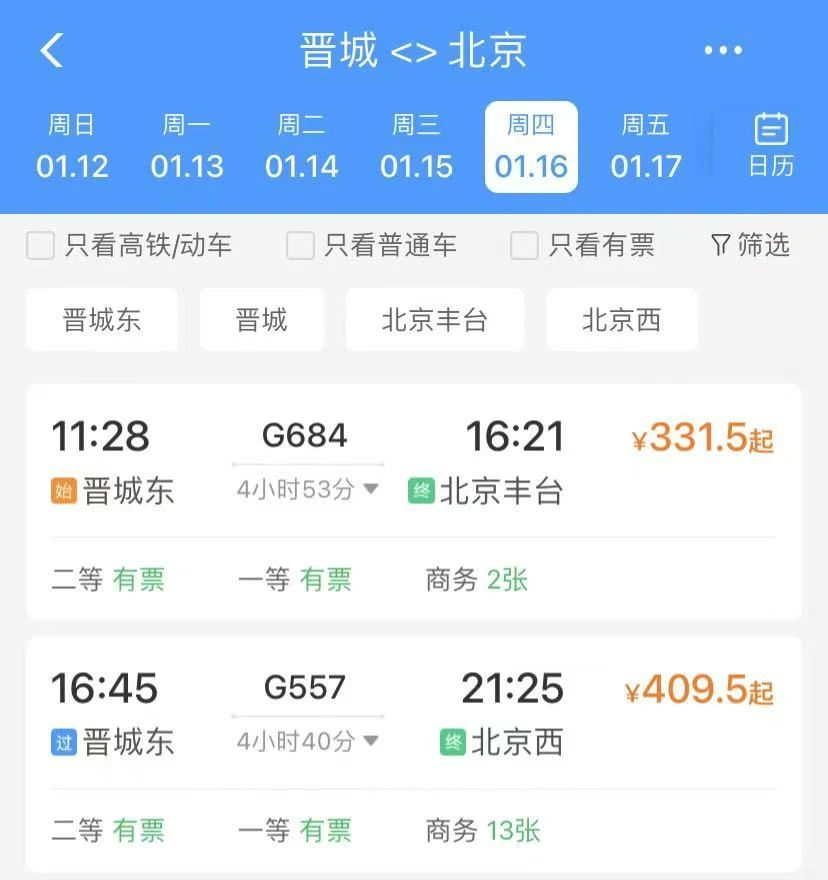
Task: Open the 筛选 filter options
Action: coord(750,245)
